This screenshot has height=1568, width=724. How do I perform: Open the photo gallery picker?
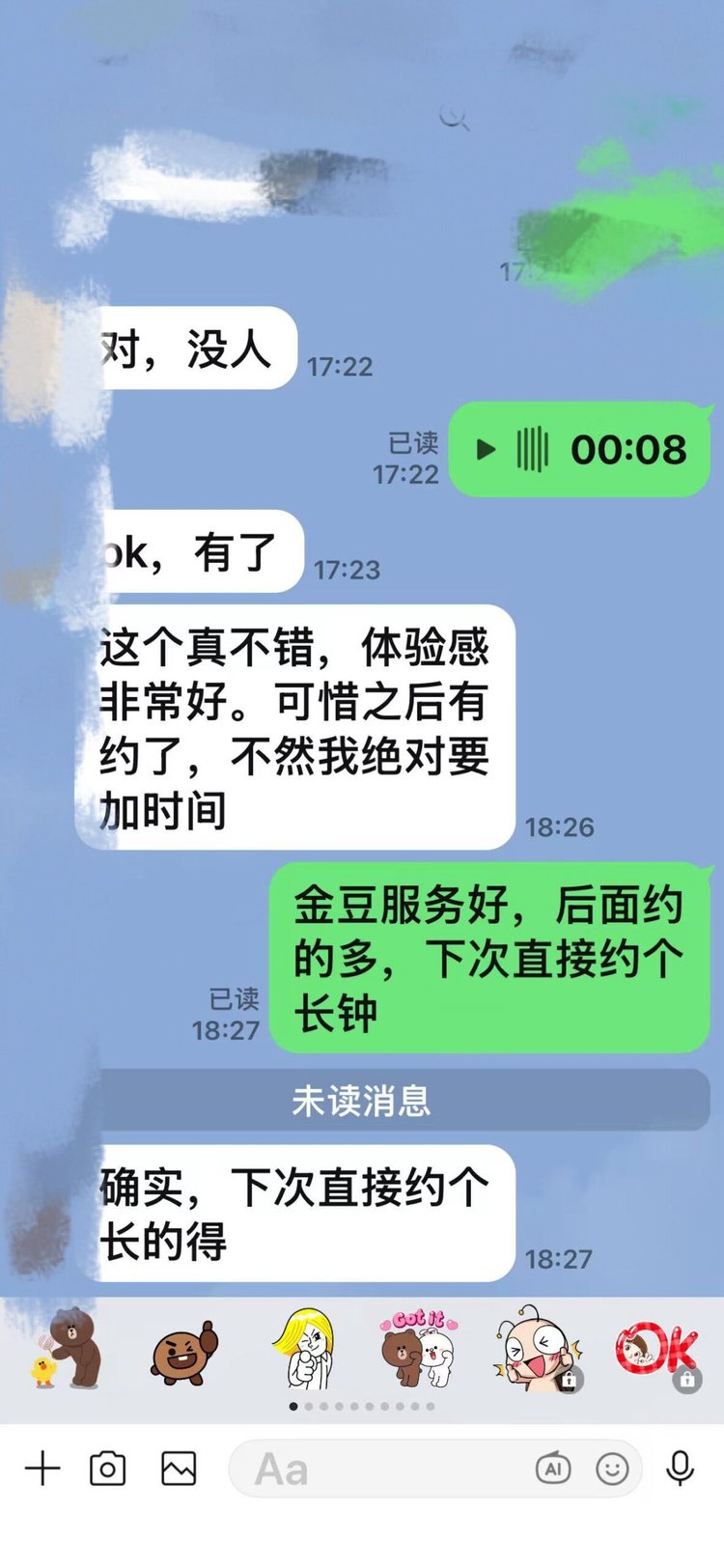[x=179, y=1469]
